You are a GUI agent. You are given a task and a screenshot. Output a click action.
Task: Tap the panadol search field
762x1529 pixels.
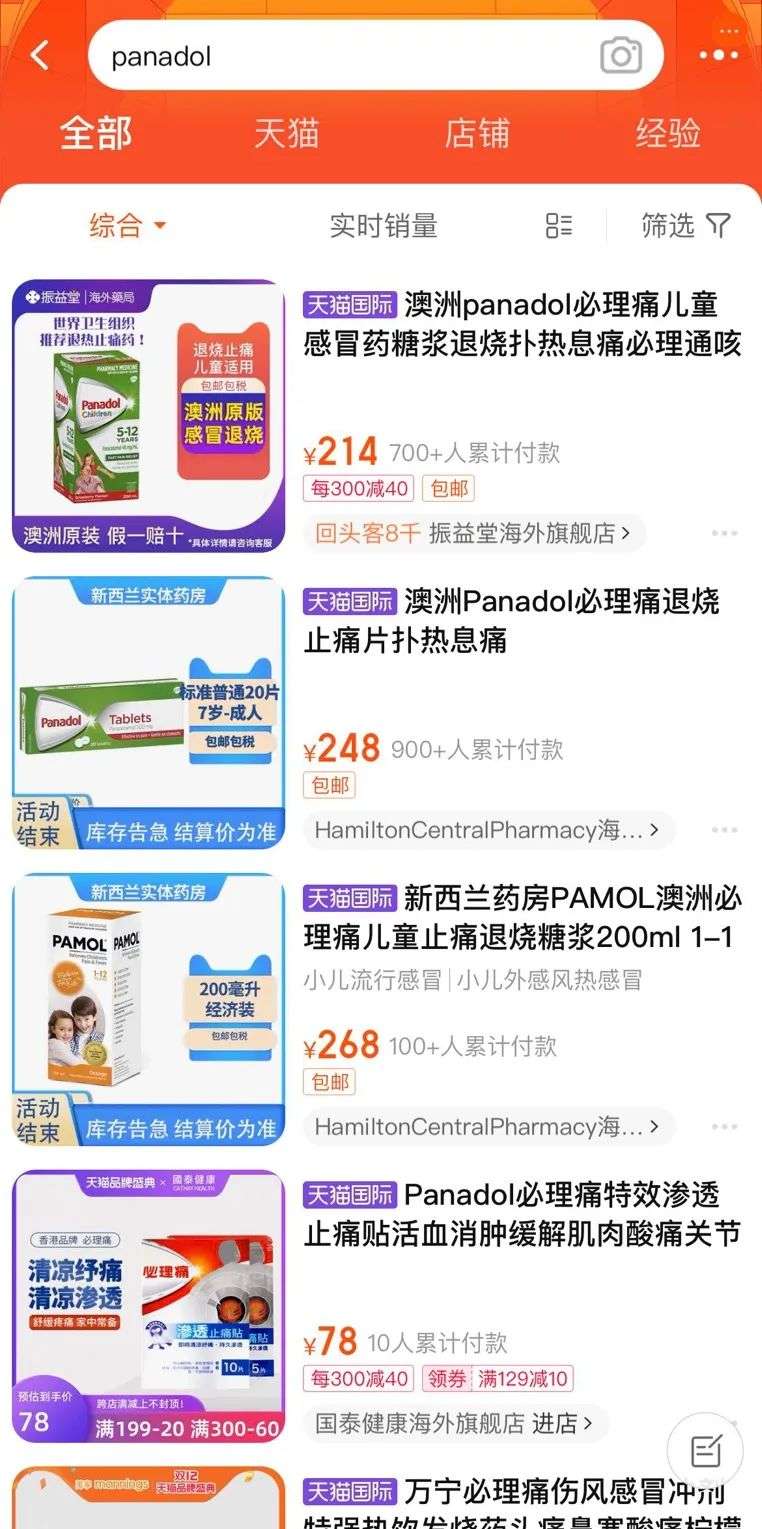click(340, 56)
